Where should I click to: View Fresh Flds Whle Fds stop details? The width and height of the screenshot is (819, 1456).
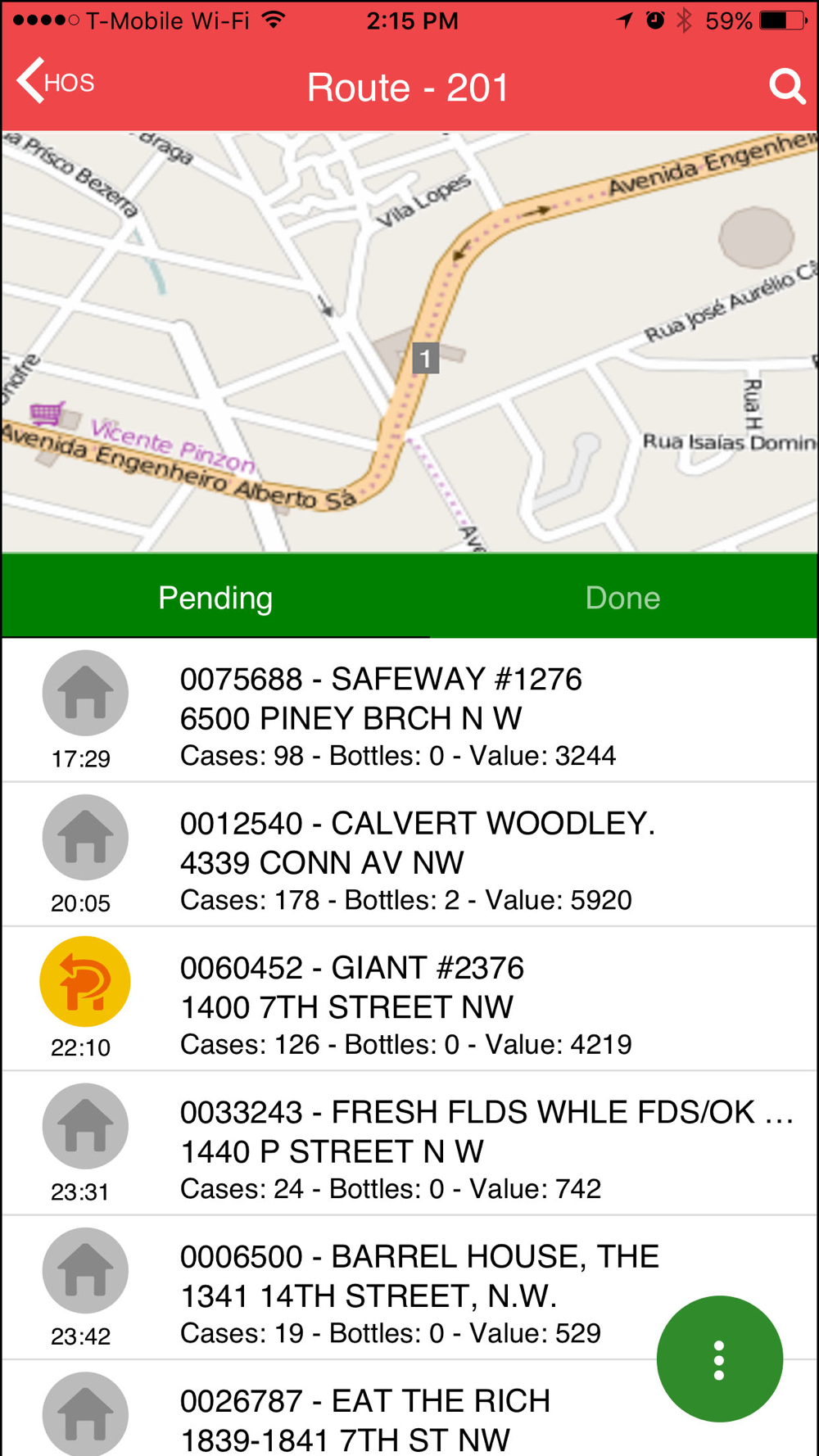pos(409,1142)
